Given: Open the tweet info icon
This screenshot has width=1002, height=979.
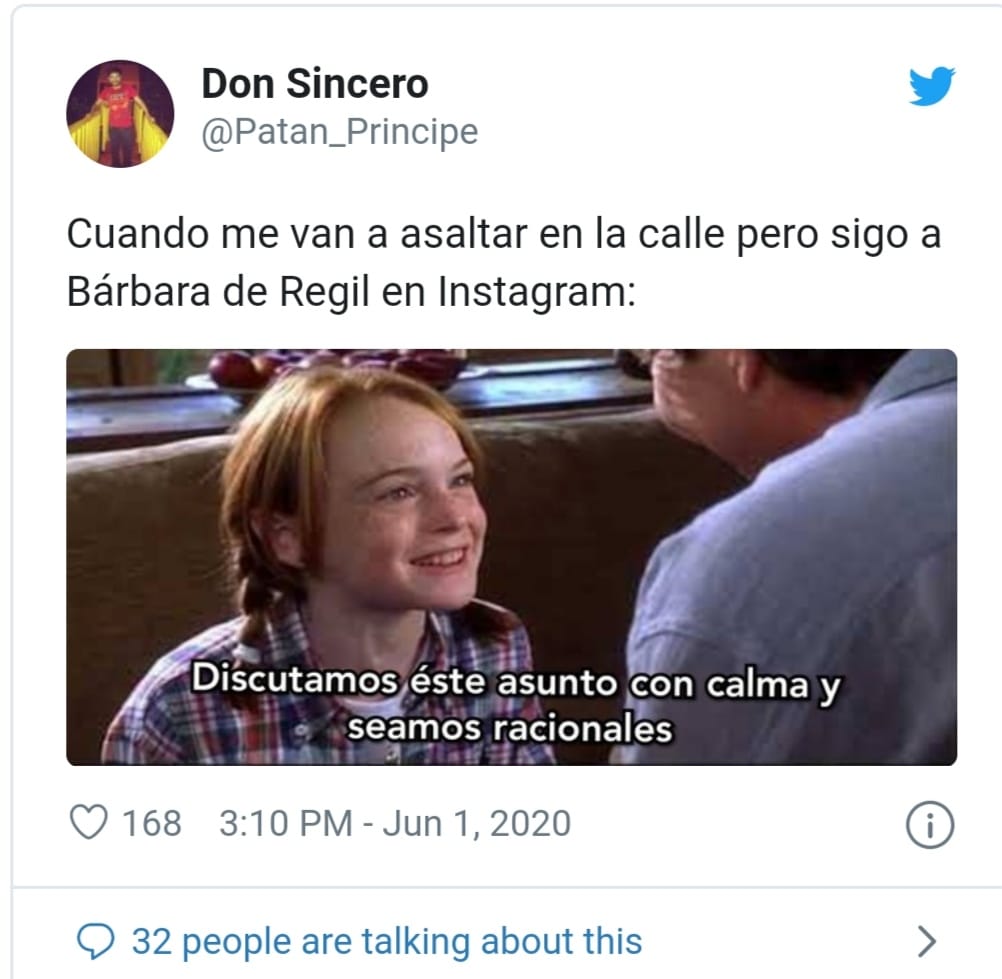Looking at the screenshot, I should coord(929,826).
